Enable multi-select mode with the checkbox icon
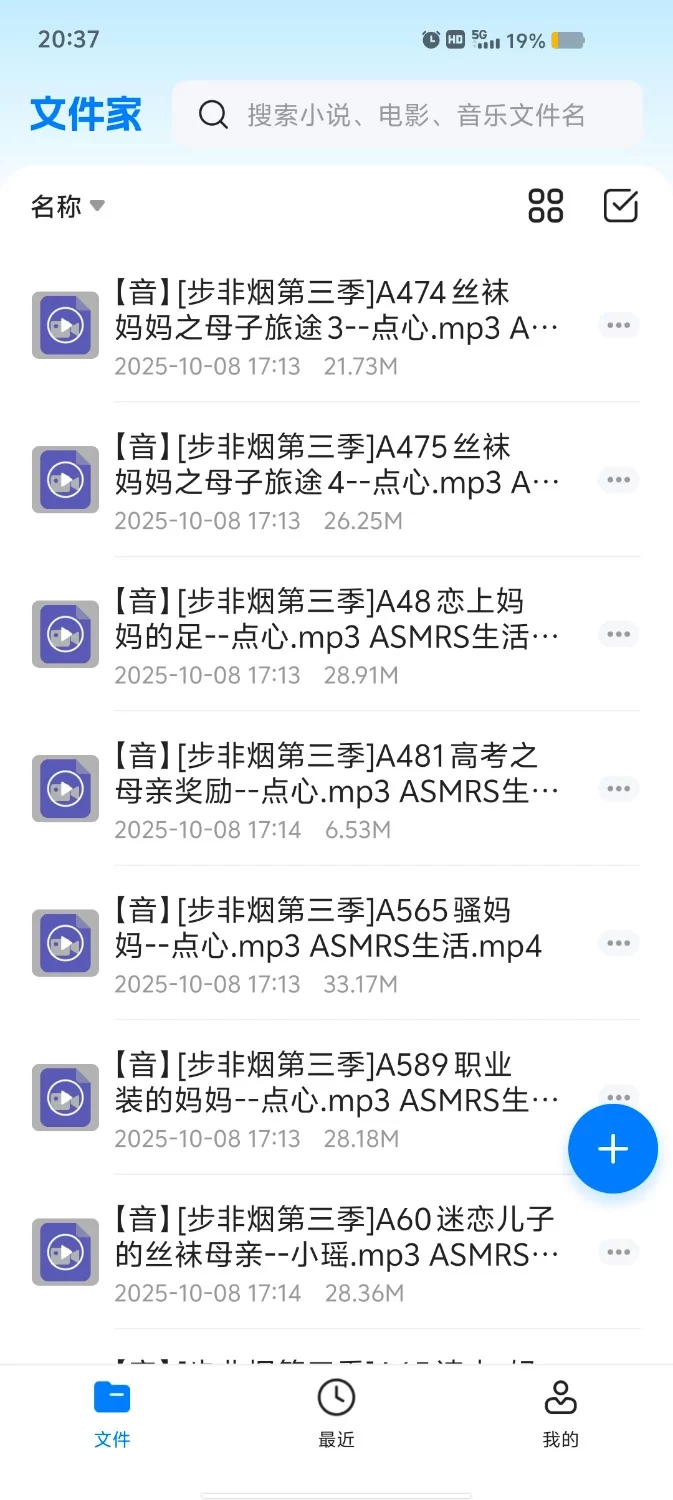Viewport: 673px width, 1500px height. [621, 206]
